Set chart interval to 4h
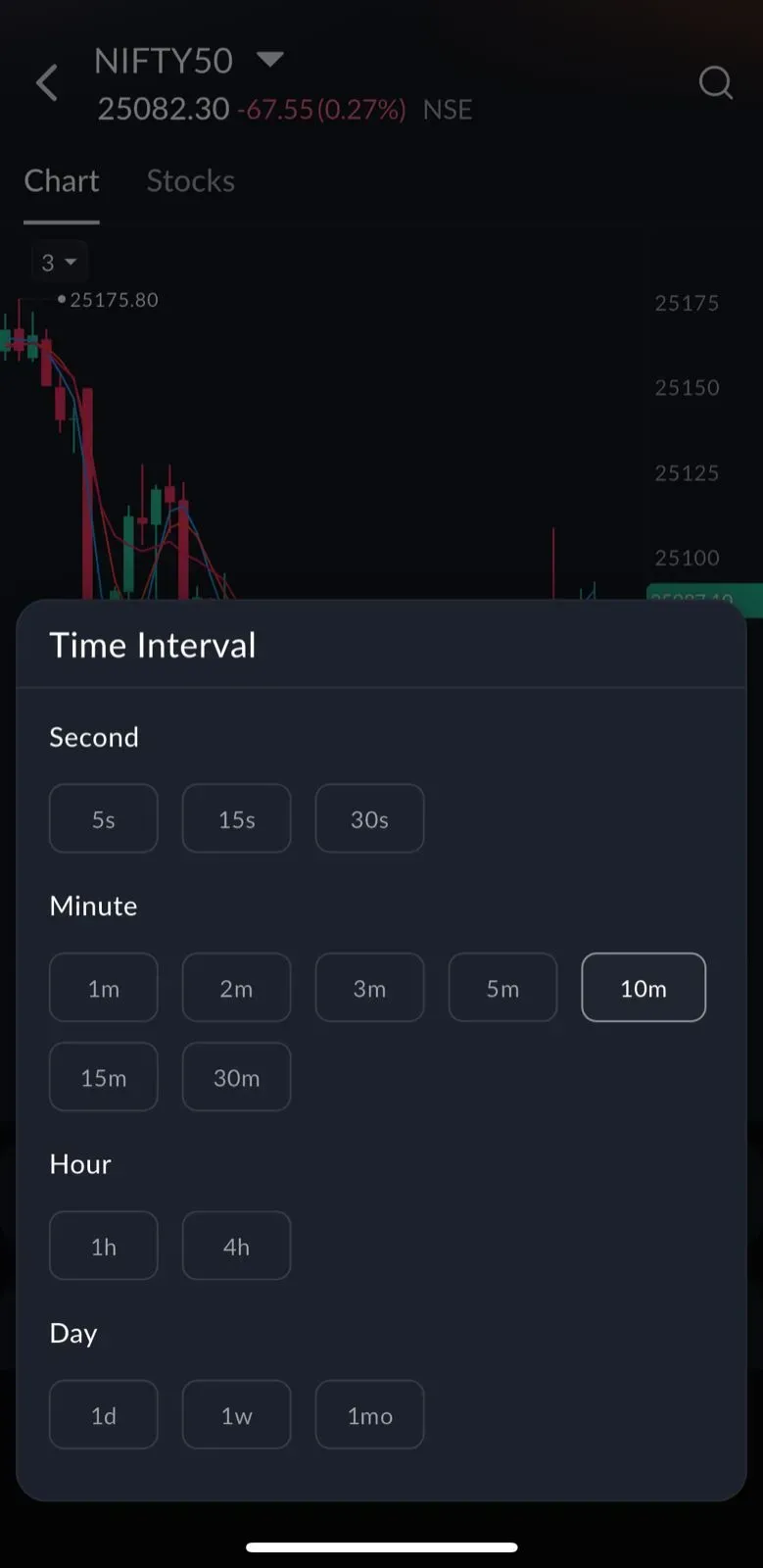The image size is (763, 1568). (x=236, y=1246)
